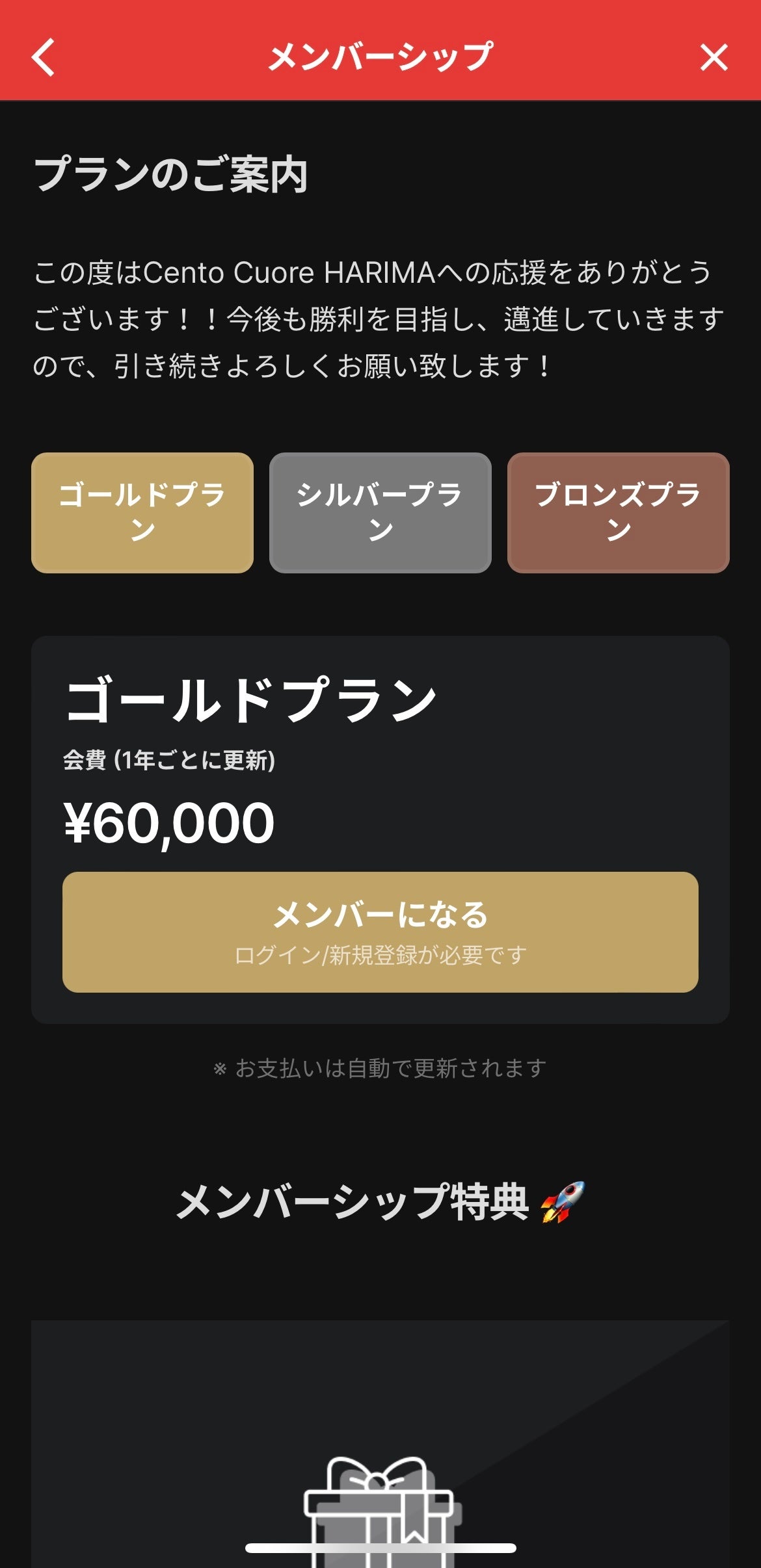Image resolution: width=761 pixels, height=1568 pixels.
Task: Switch to the ブロンズプラン tab
Action: [x=618, y=512]
